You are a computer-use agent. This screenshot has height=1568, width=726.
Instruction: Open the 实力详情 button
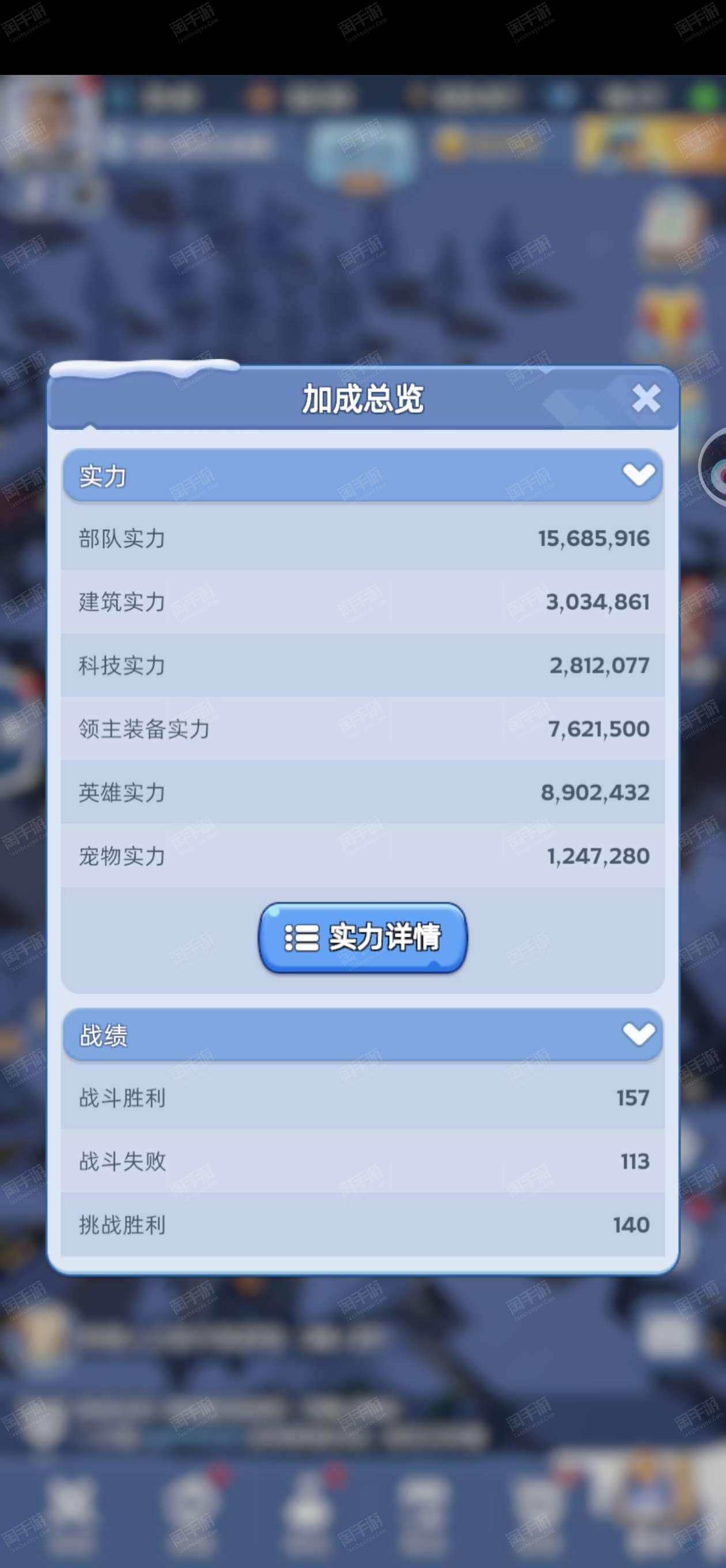pyautogui.click(x=362, y=937)
